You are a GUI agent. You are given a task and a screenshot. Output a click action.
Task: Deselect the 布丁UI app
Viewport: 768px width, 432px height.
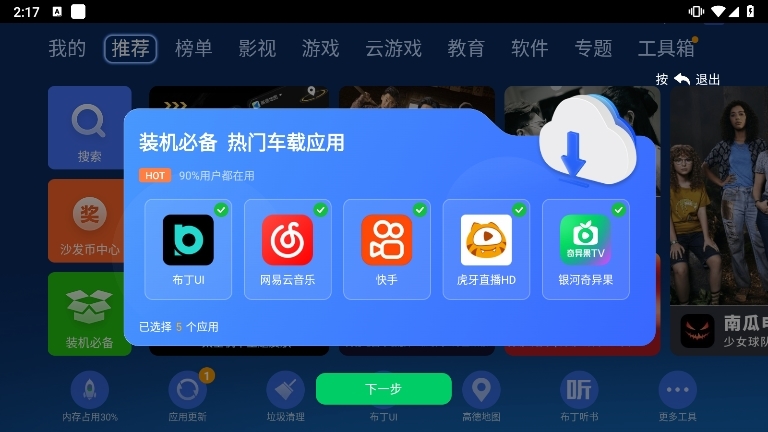click(188, 248)
